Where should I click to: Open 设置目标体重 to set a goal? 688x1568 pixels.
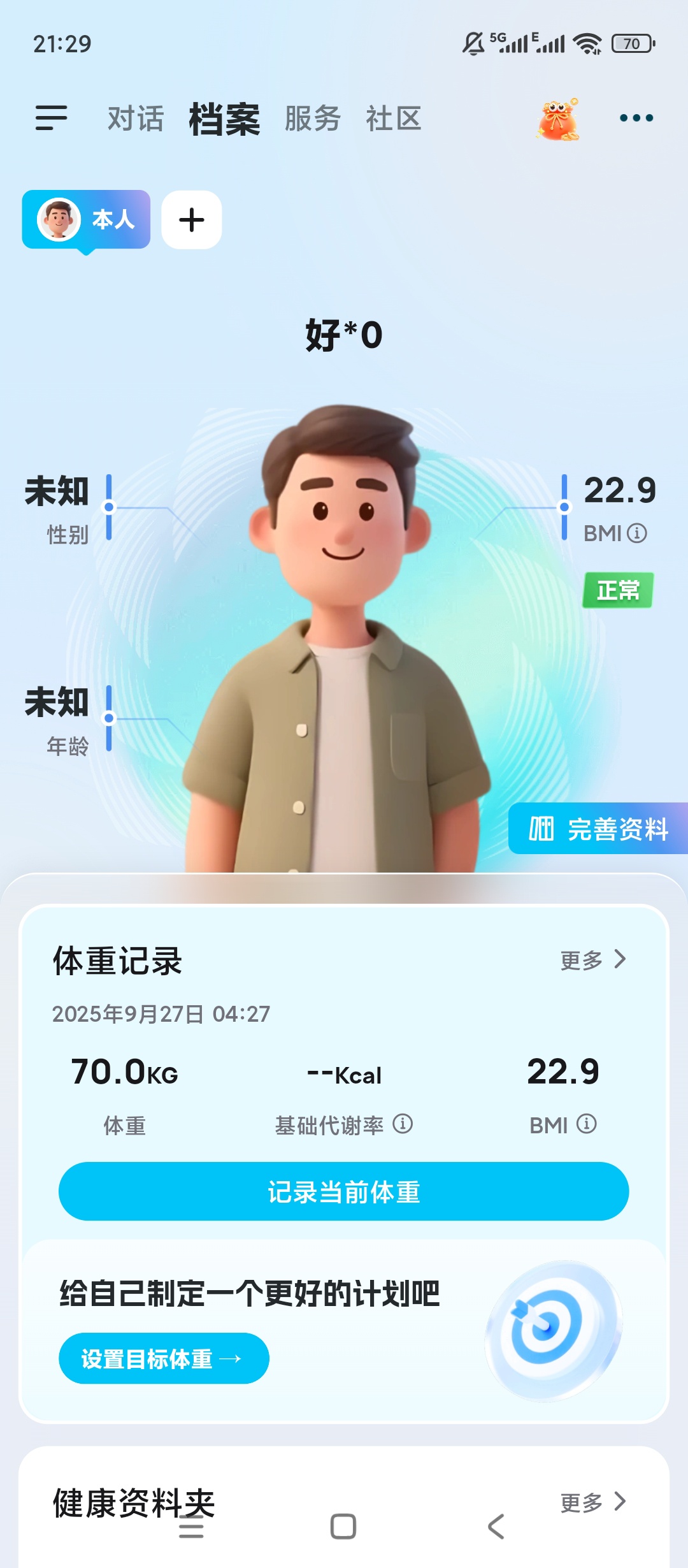point(164,1358)
